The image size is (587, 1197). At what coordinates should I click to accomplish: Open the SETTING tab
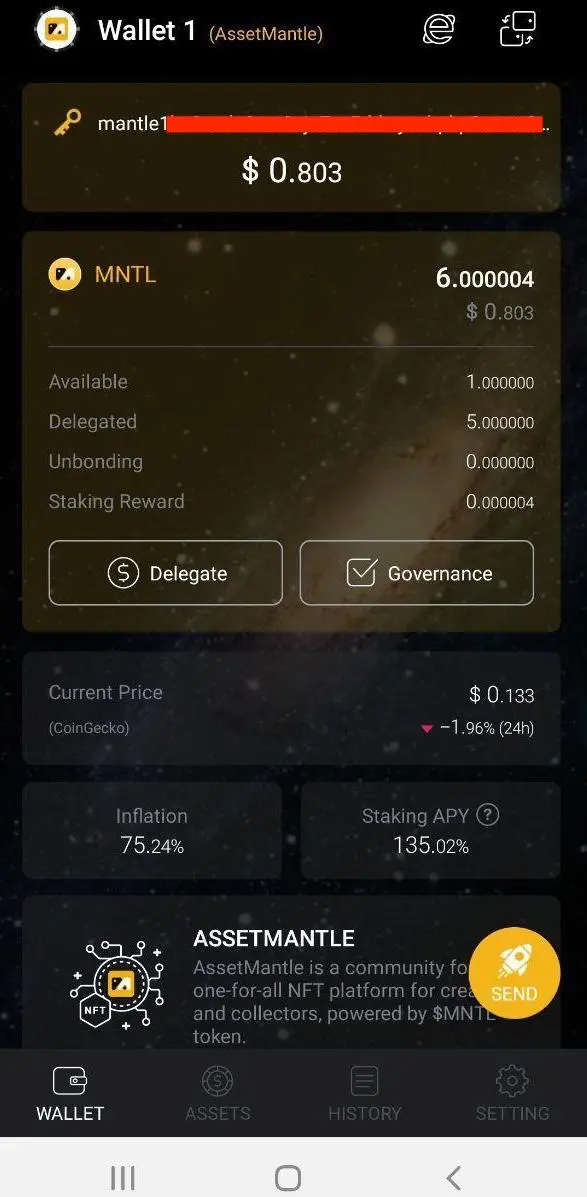[512, 1092]
